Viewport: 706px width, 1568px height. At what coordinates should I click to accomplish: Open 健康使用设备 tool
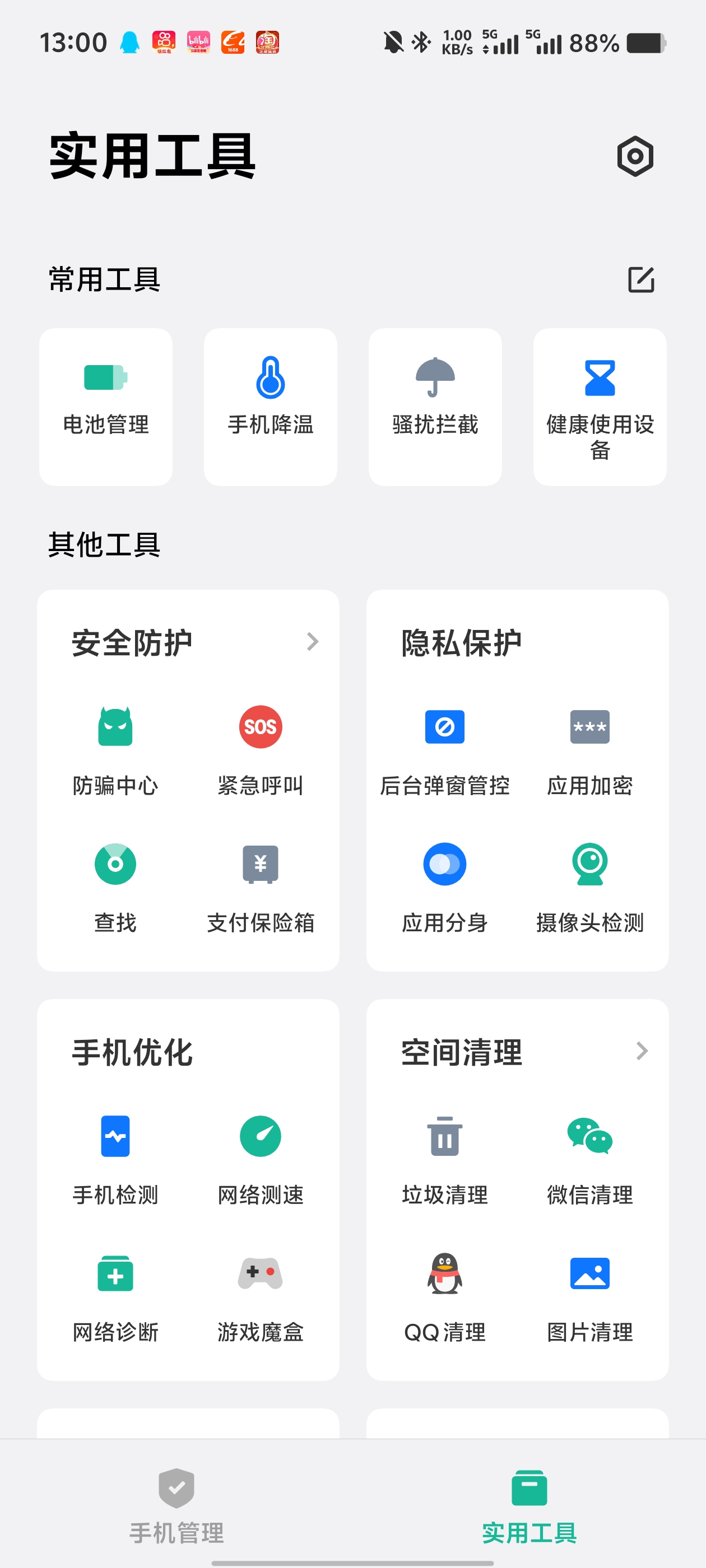[x=600, y=407]
